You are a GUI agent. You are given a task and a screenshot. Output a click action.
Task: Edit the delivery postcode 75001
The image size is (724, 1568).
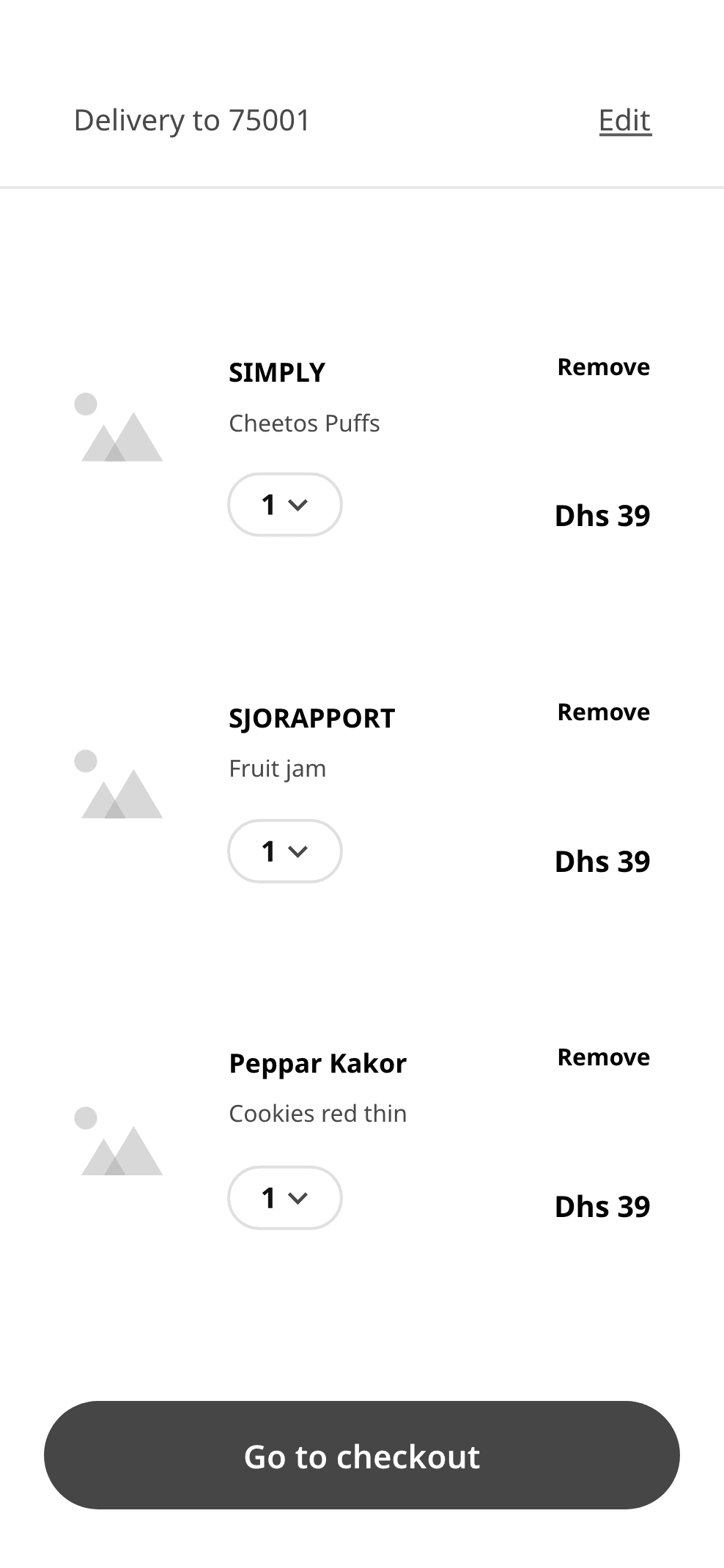tap(624, 120)
